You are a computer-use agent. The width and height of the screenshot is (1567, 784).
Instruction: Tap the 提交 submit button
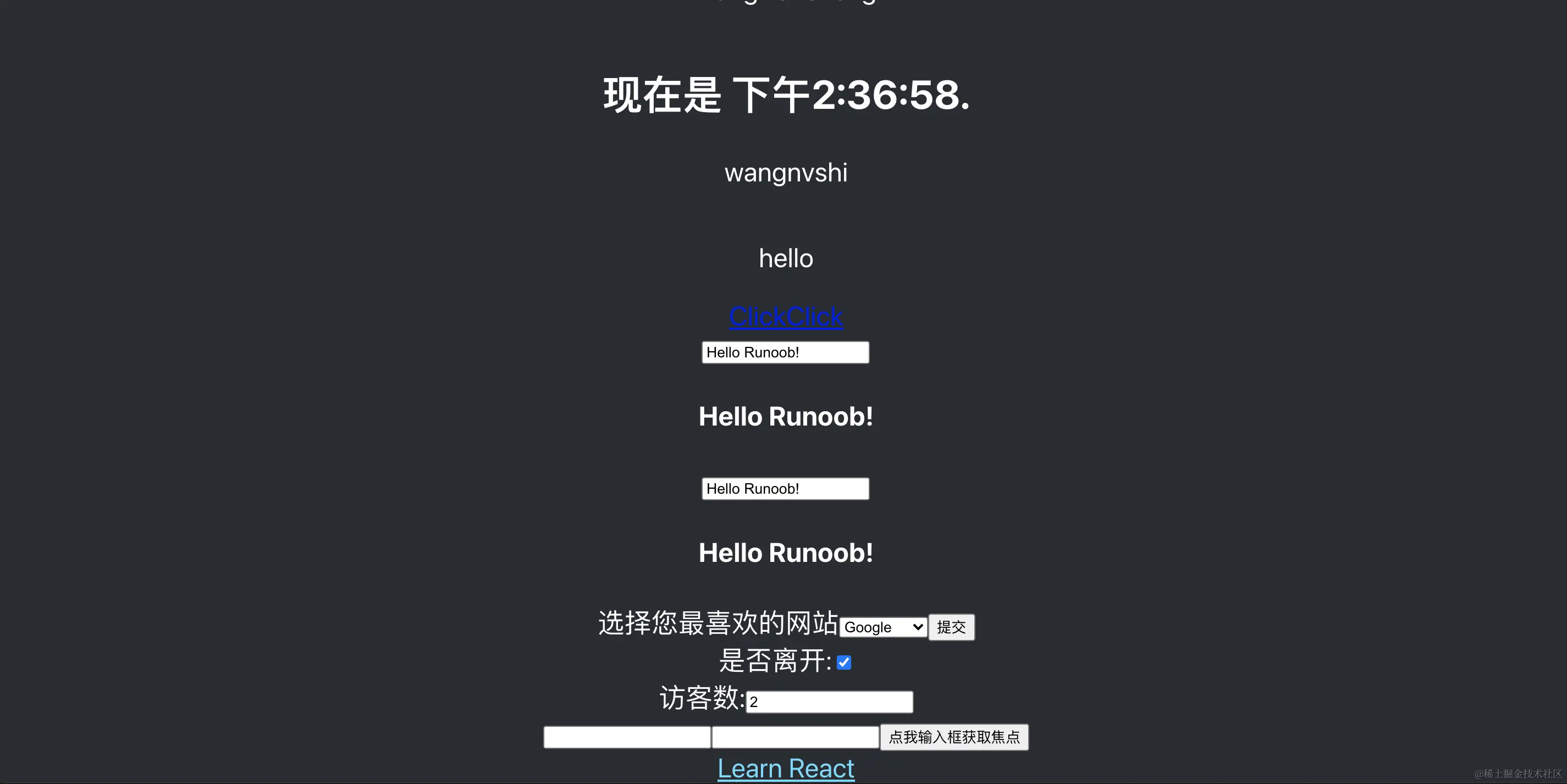(951, 627)
